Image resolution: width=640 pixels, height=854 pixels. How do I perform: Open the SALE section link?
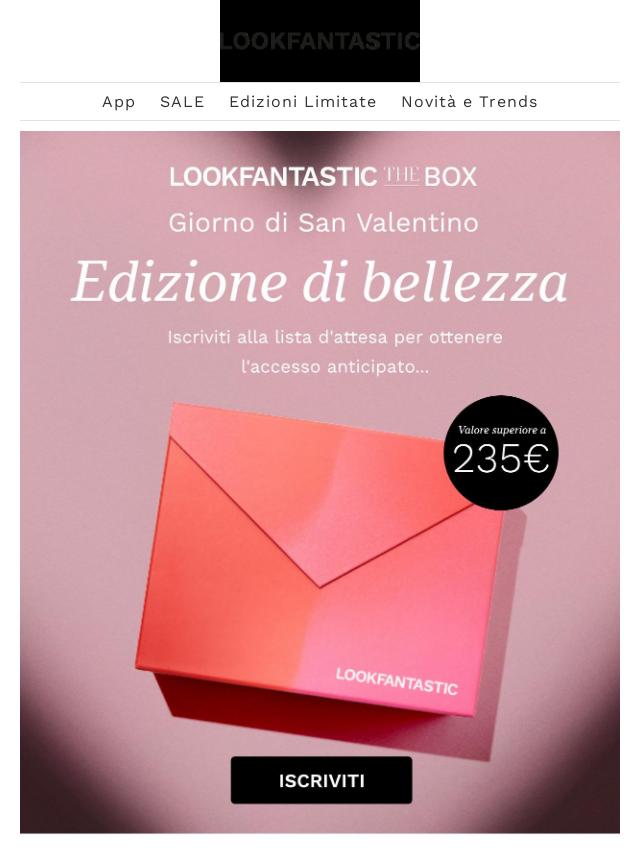click(182, 102)
